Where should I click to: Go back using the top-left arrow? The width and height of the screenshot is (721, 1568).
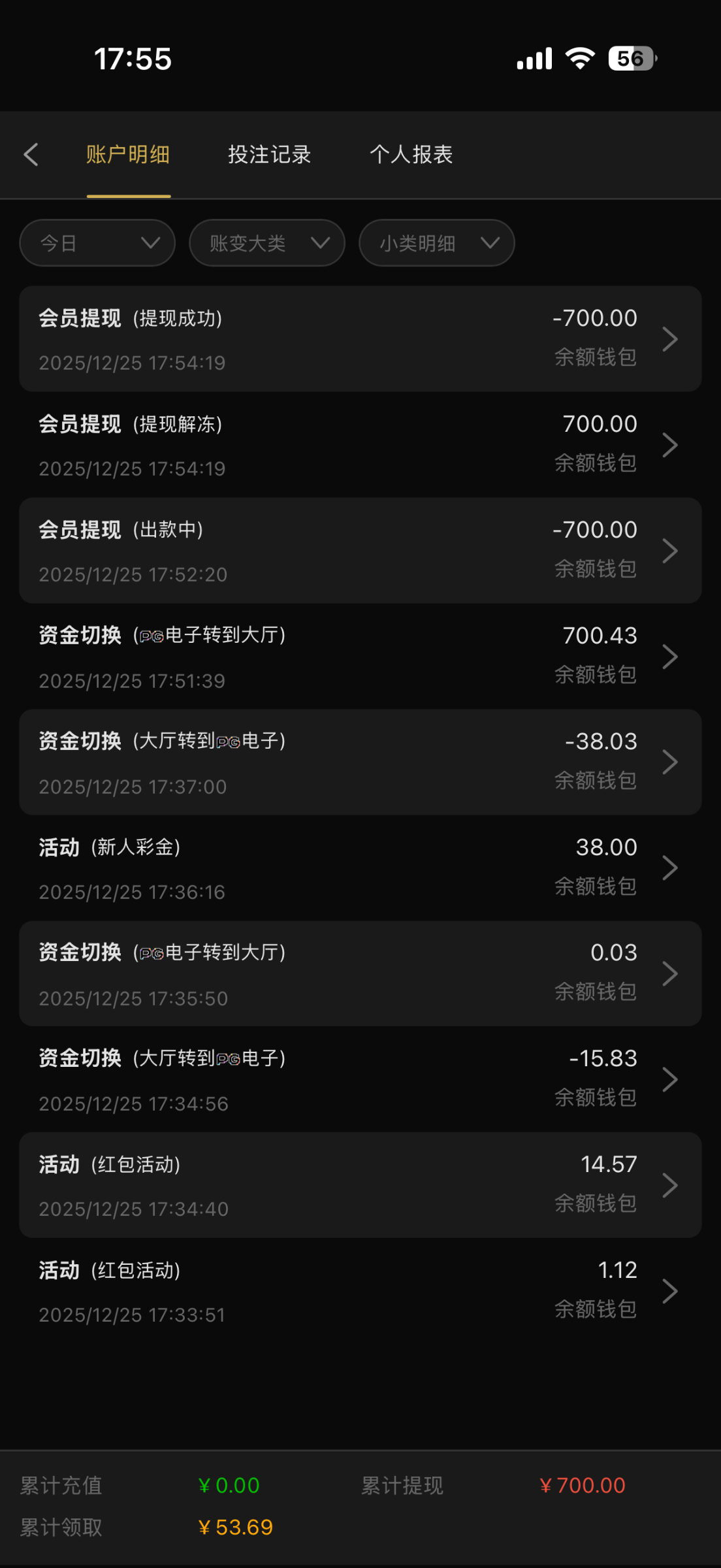tap(31, 155)
